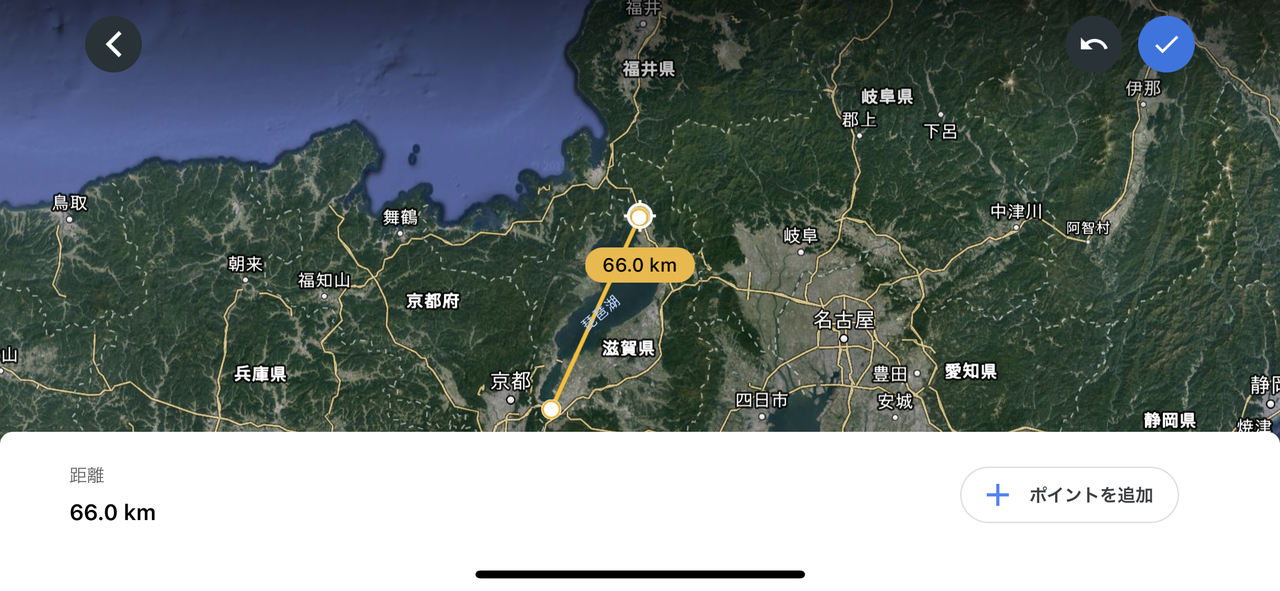Undo the last measurement point
1280x591 pixels.
[x=1093, y=44]
